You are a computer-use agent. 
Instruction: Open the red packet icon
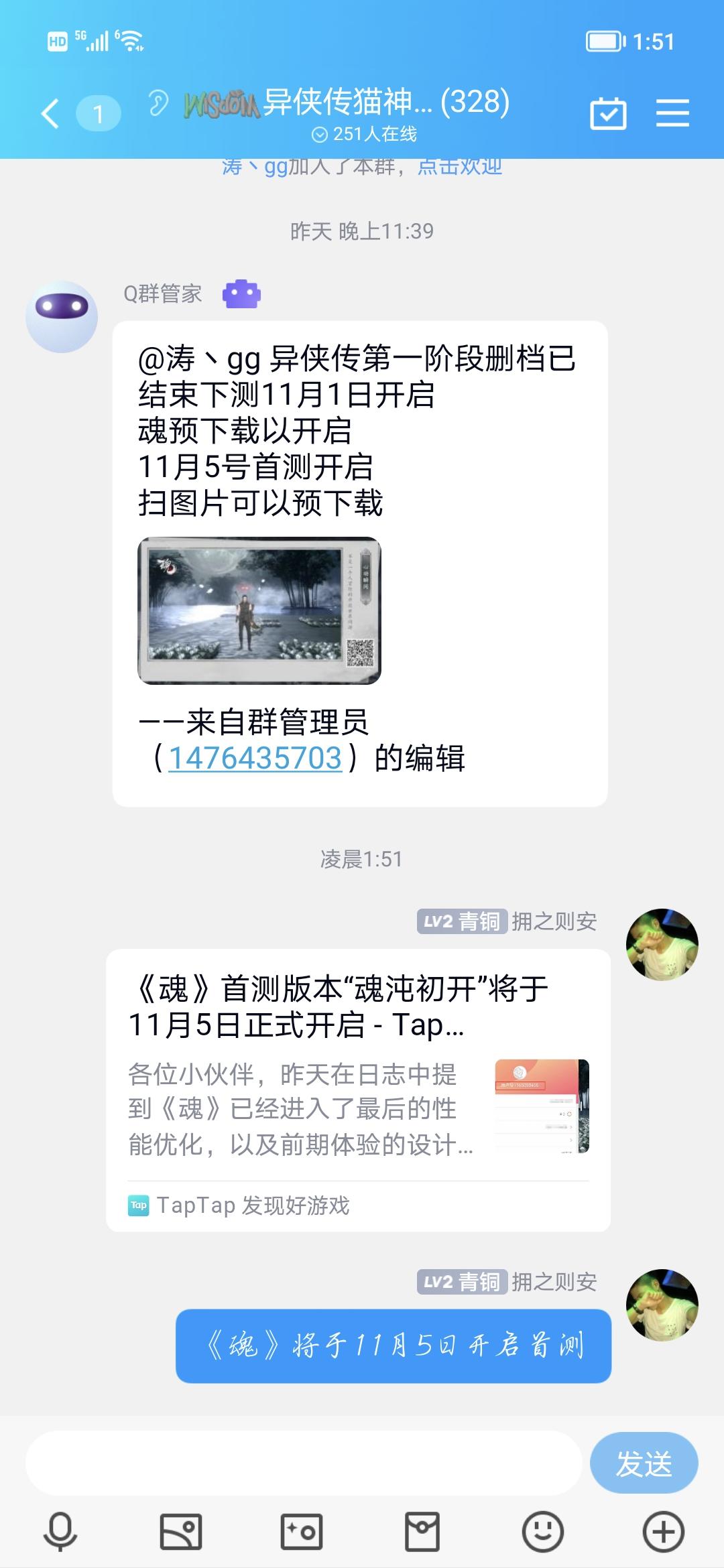(x=422, y=1532)
